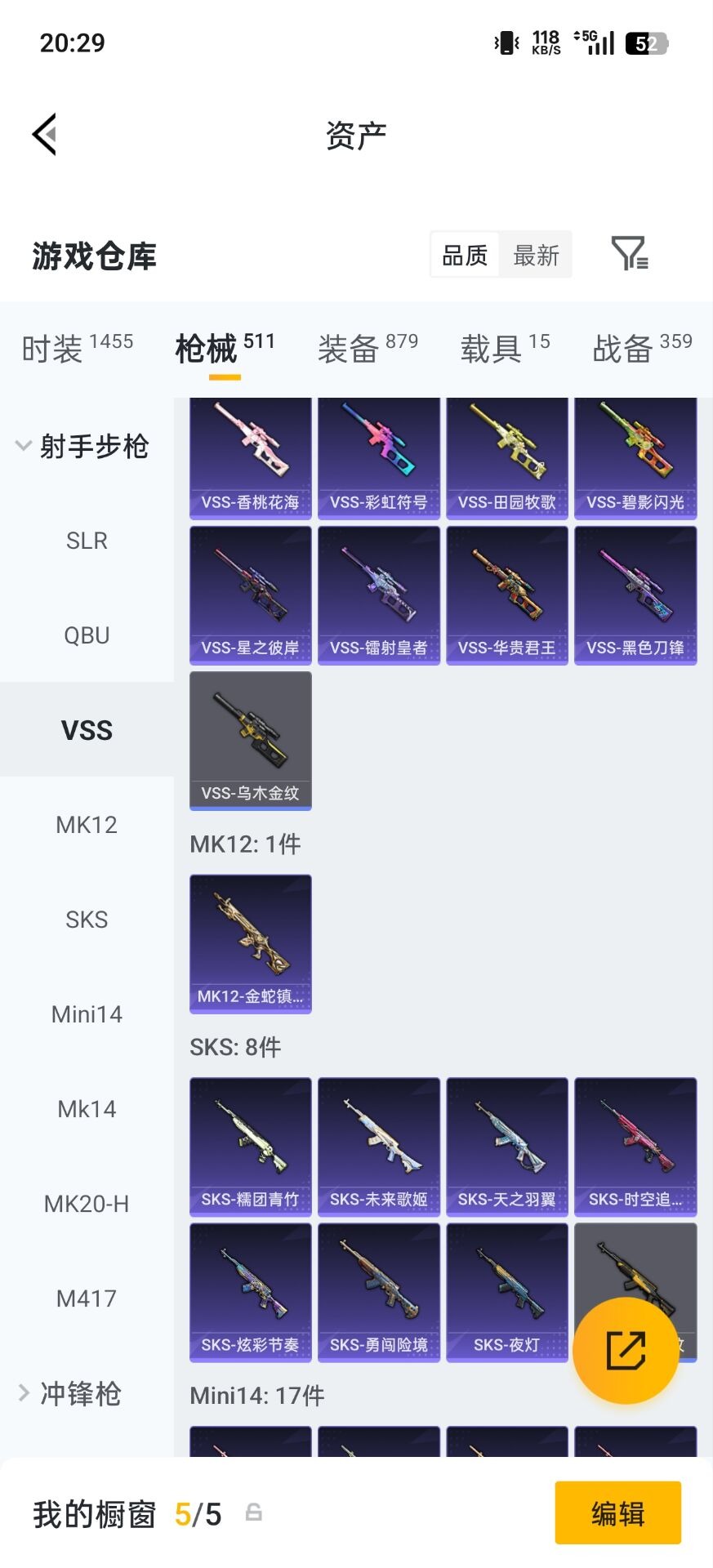Switch to the 时装 tab

tap(77, 349)
